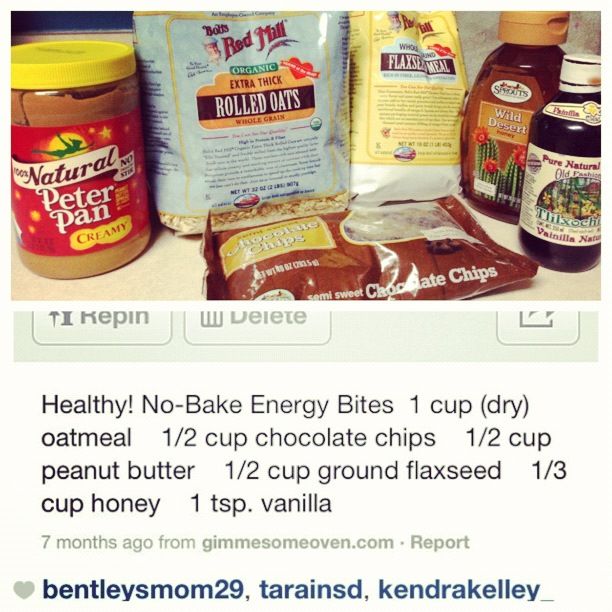Open kendrakelley_'s profile from the likes
Screen dimensions: 612x612
(x=465, y=589)
